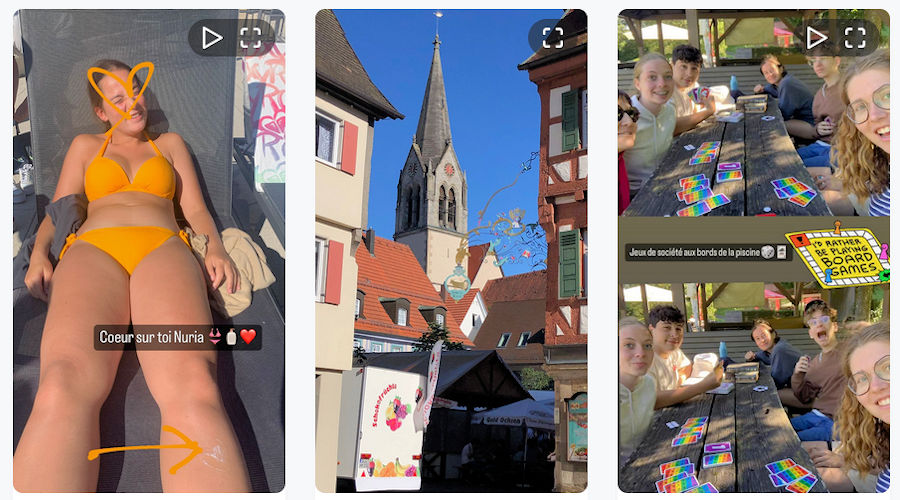The width and height of the screenshot is (900, 500).
Task: Open the church tower photo in fullscreen
Action: [x=552, y=38]
